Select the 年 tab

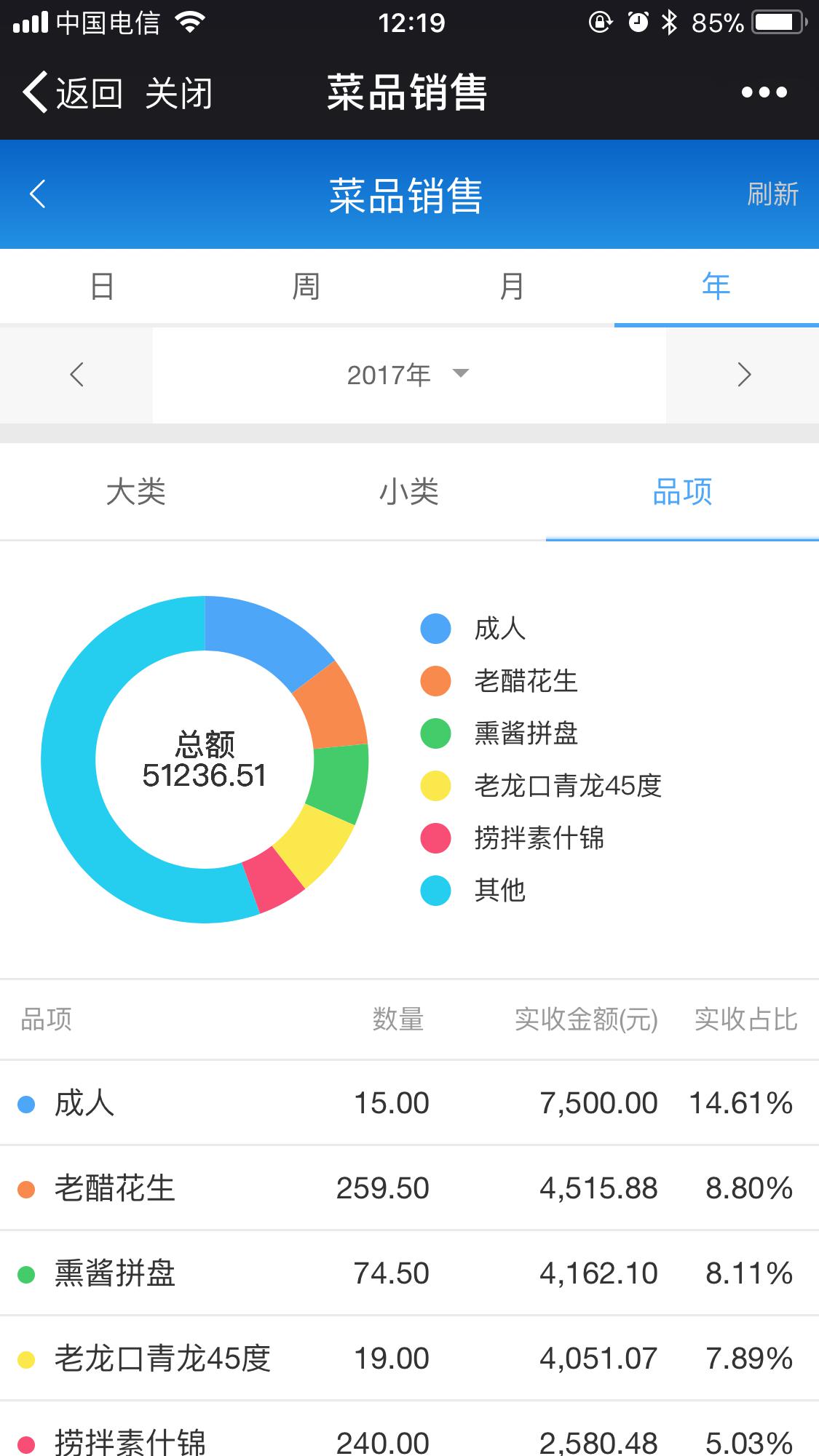point(716,286)
